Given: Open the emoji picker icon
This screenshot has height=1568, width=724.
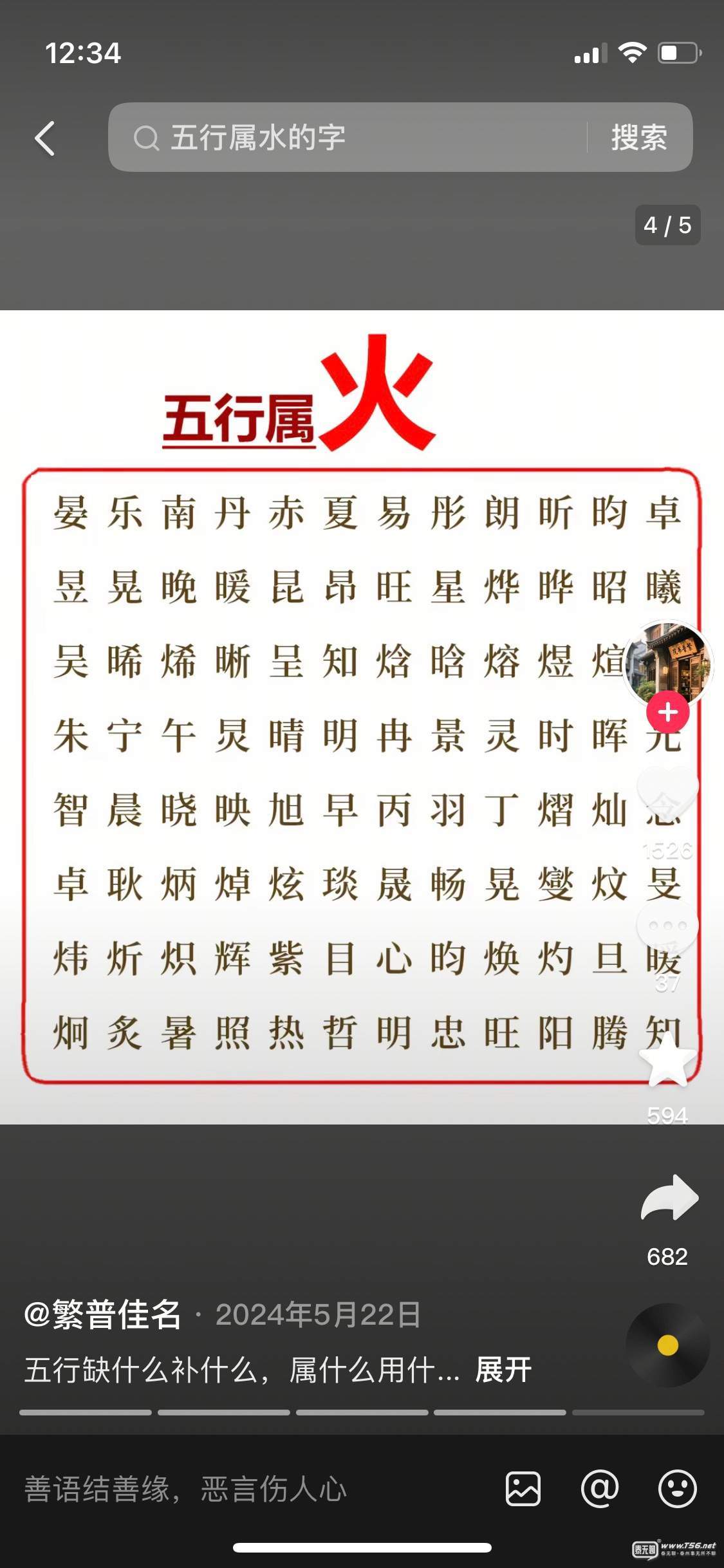Looking at the screenshot, I should [x=677, y=1489].
